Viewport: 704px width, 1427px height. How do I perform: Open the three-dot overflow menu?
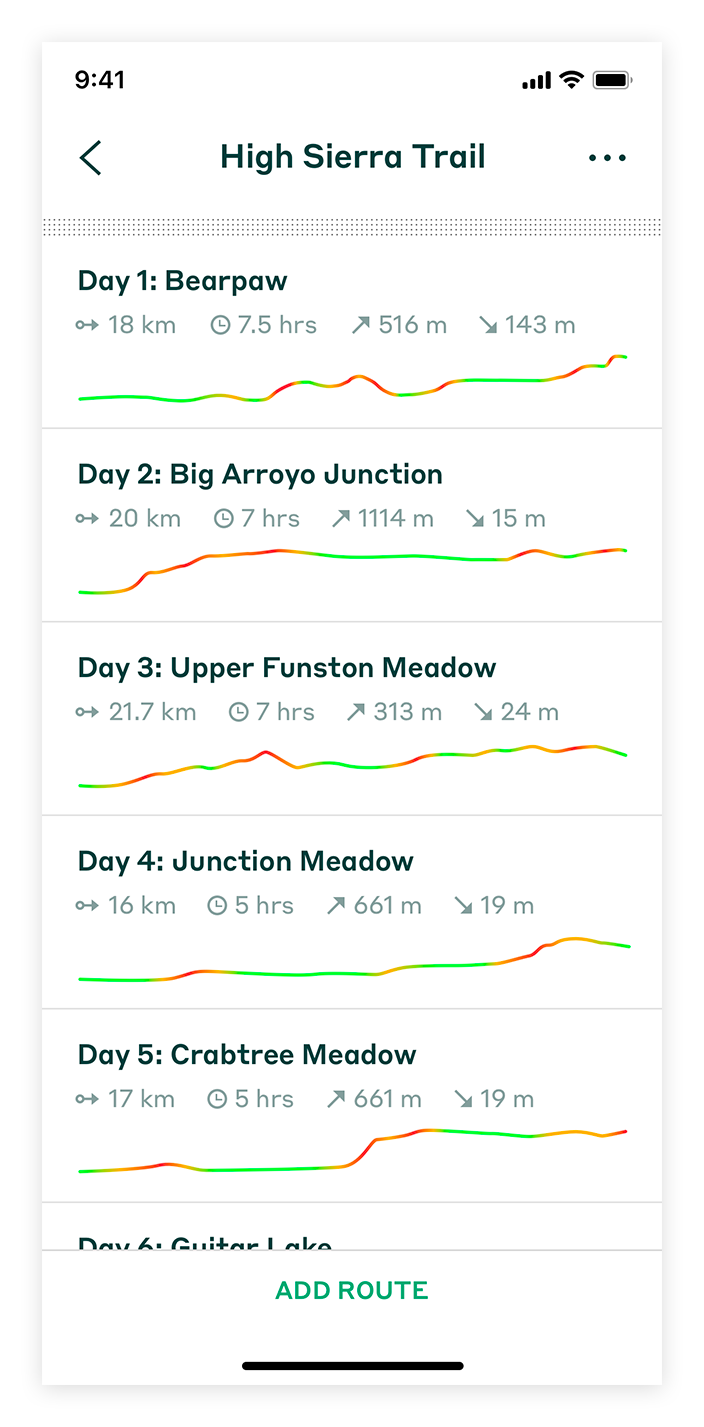607,158
